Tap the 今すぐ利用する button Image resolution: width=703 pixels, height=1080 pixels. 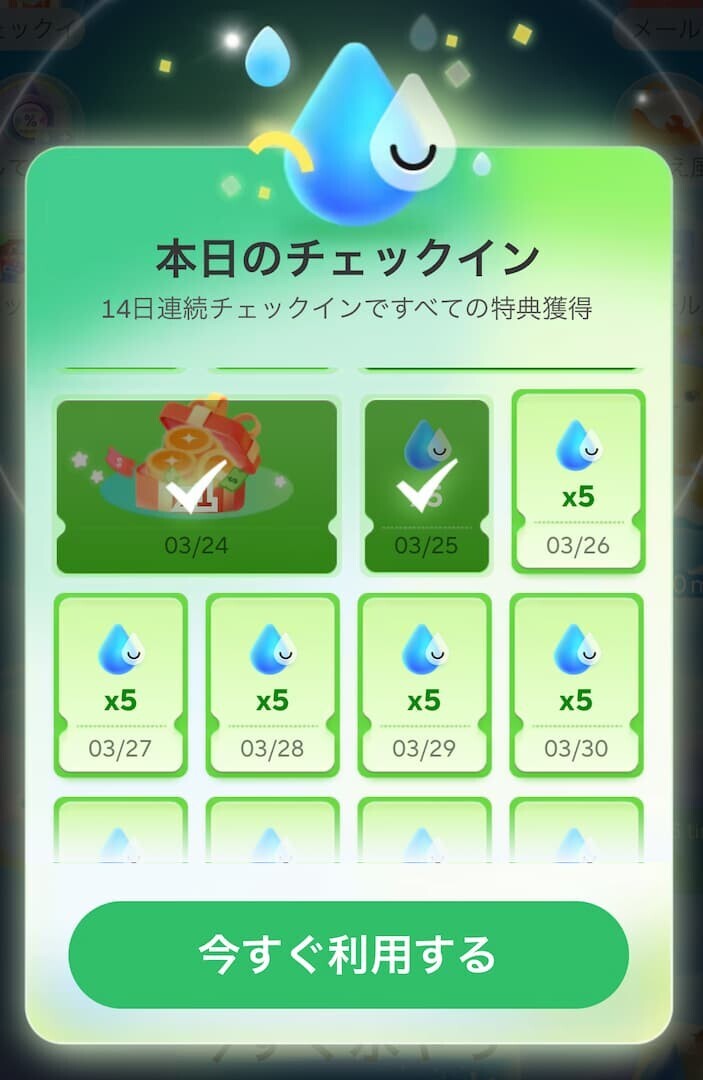(348, 954)
